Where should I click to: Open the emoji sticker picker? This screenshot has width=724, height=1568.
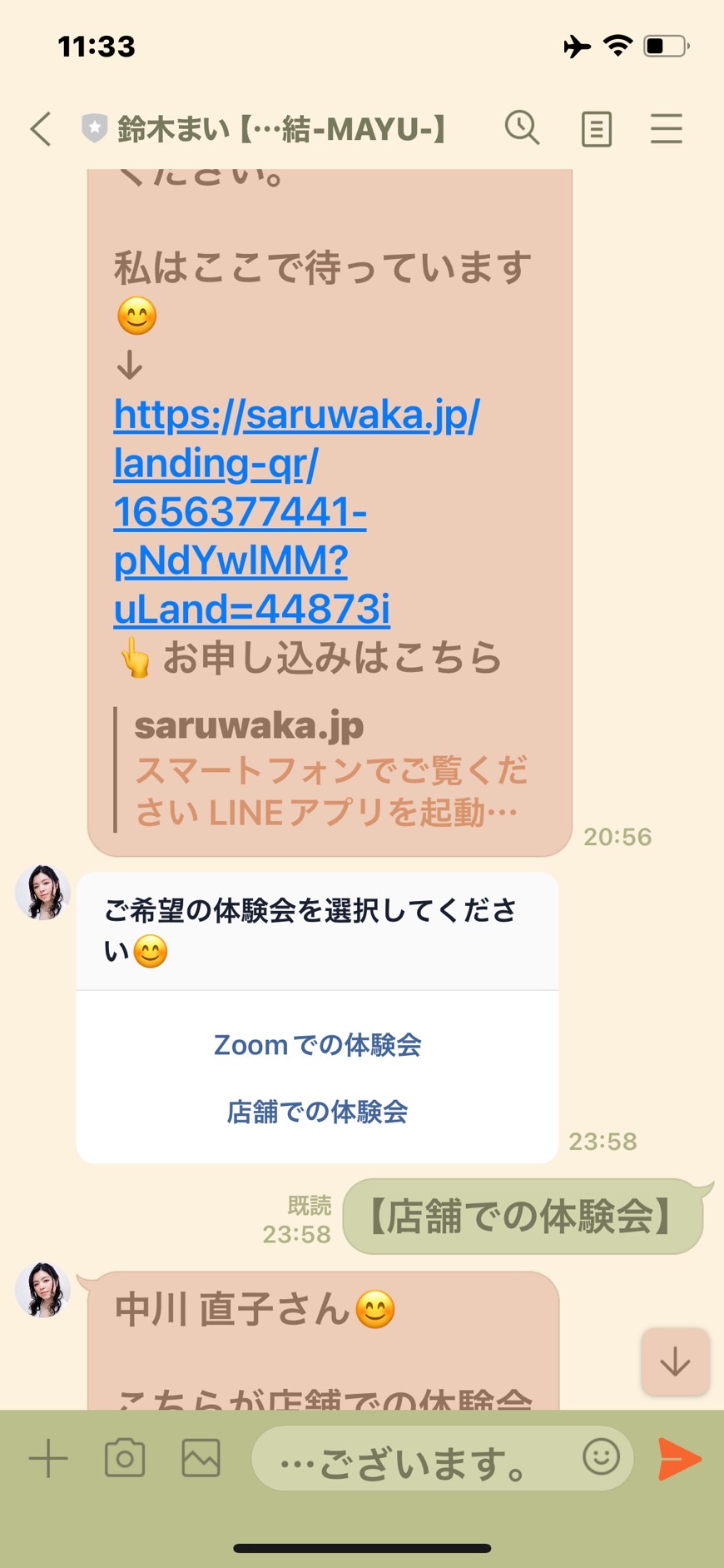[602, 1456]
